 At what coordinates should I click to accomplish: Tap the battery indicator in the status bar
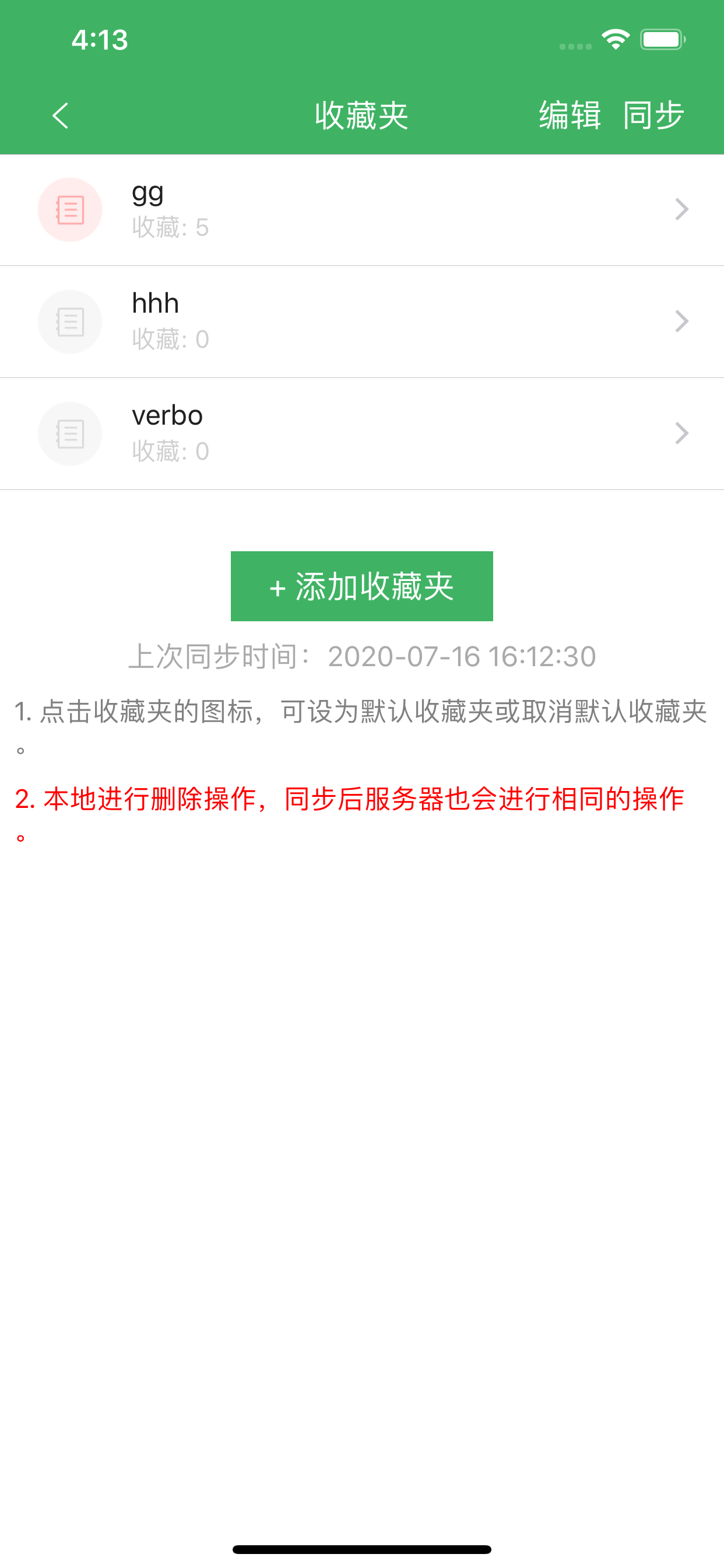pos(663,39)
